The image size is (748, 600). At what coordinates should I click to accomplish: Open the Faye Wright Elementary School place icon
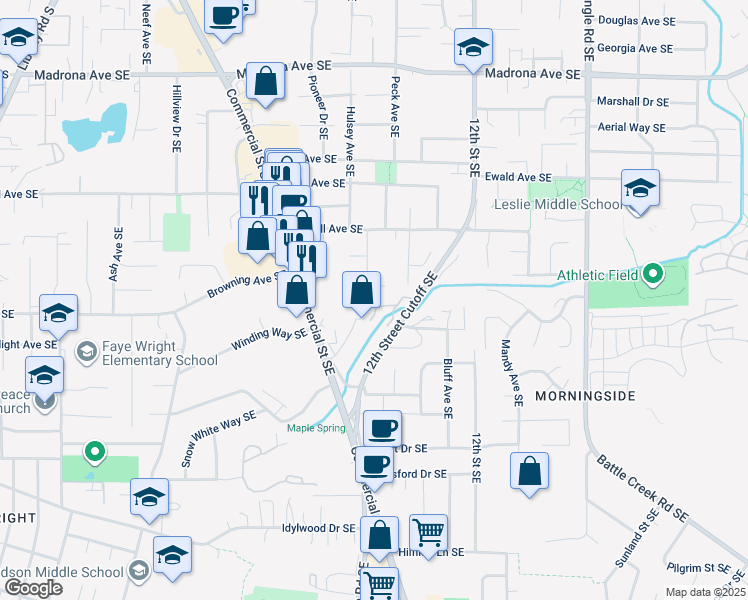[87, 353]
